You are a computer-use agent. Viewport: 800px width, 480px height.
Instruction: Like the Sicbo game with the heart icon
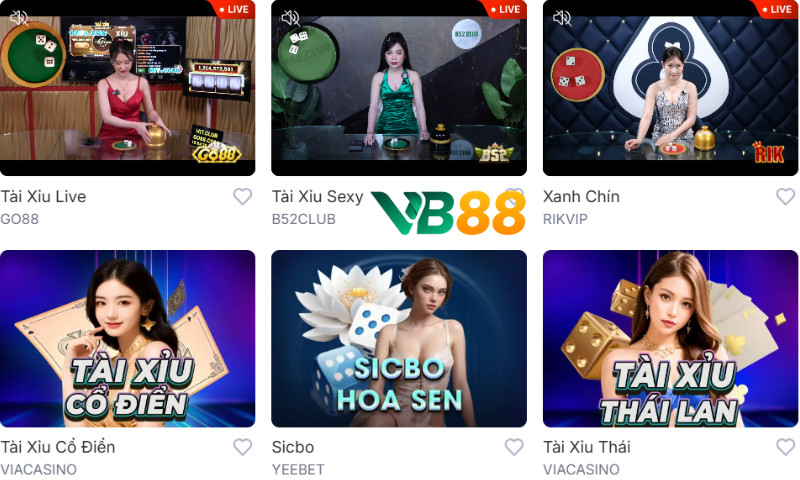(x=514, y=447)
